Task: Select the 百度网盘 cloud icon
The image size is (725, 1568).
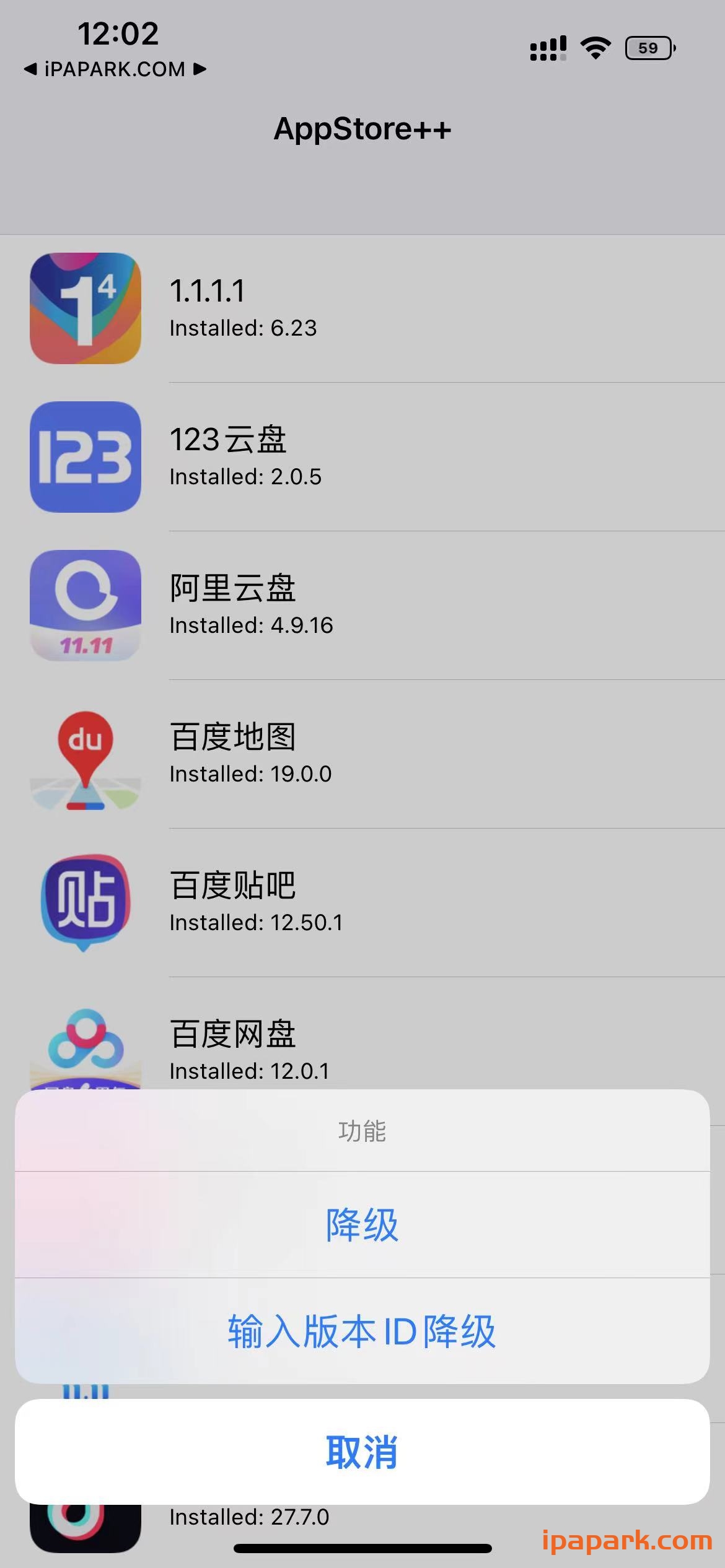Action: (x=85, y=1047)
